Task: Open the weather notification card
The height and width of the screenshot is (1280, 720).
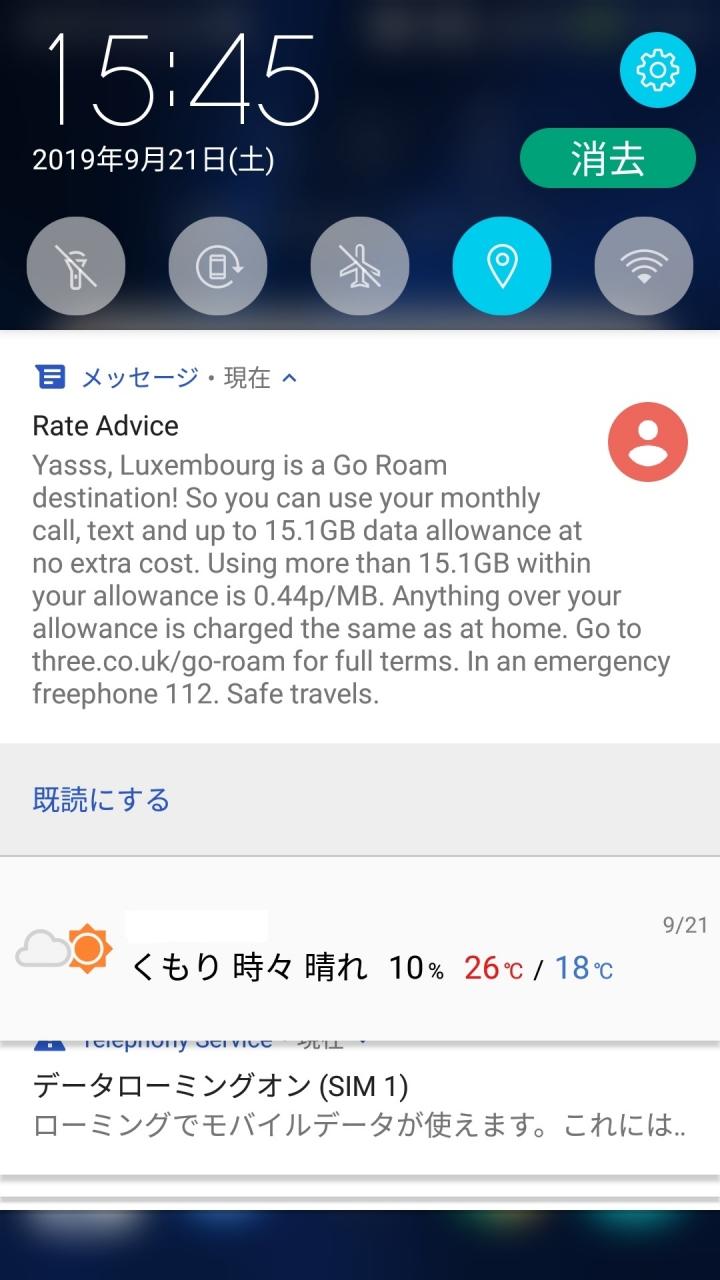Action: pyautogui.click(x=360, y=948)
